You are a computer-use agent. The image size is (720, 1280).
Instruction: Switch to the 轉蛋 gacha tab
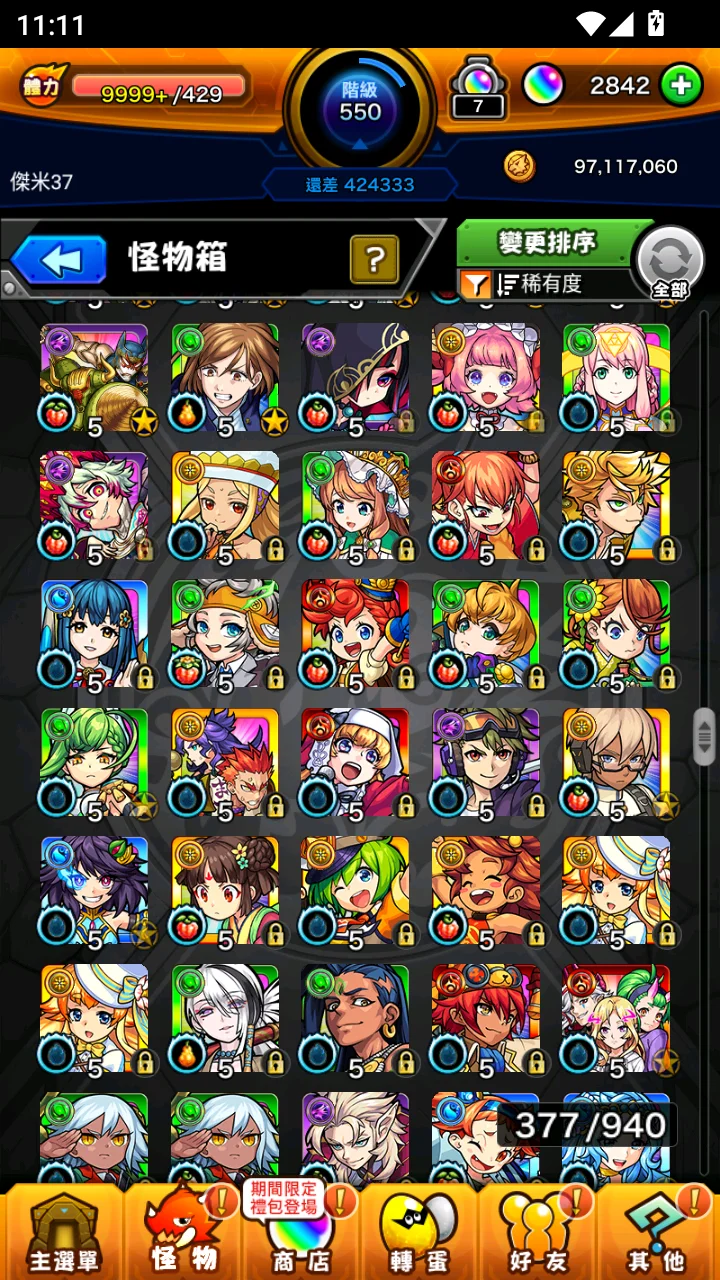[420, 1232]
